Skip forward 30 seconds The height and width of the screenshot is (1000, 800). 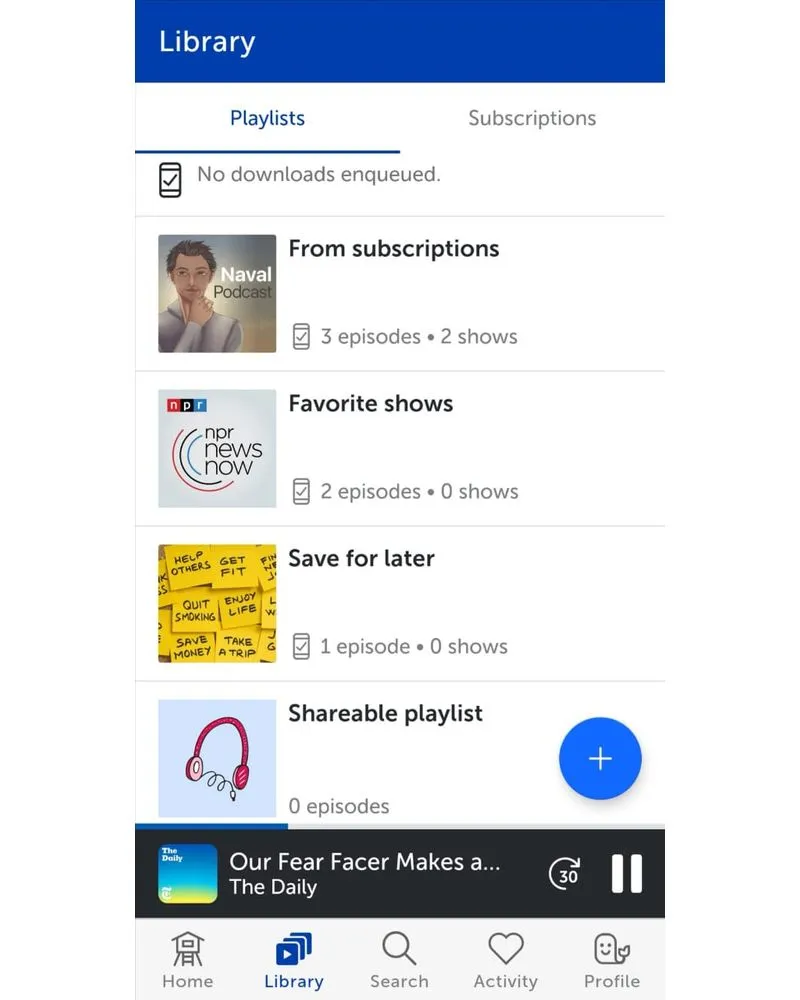coord(565,874)
